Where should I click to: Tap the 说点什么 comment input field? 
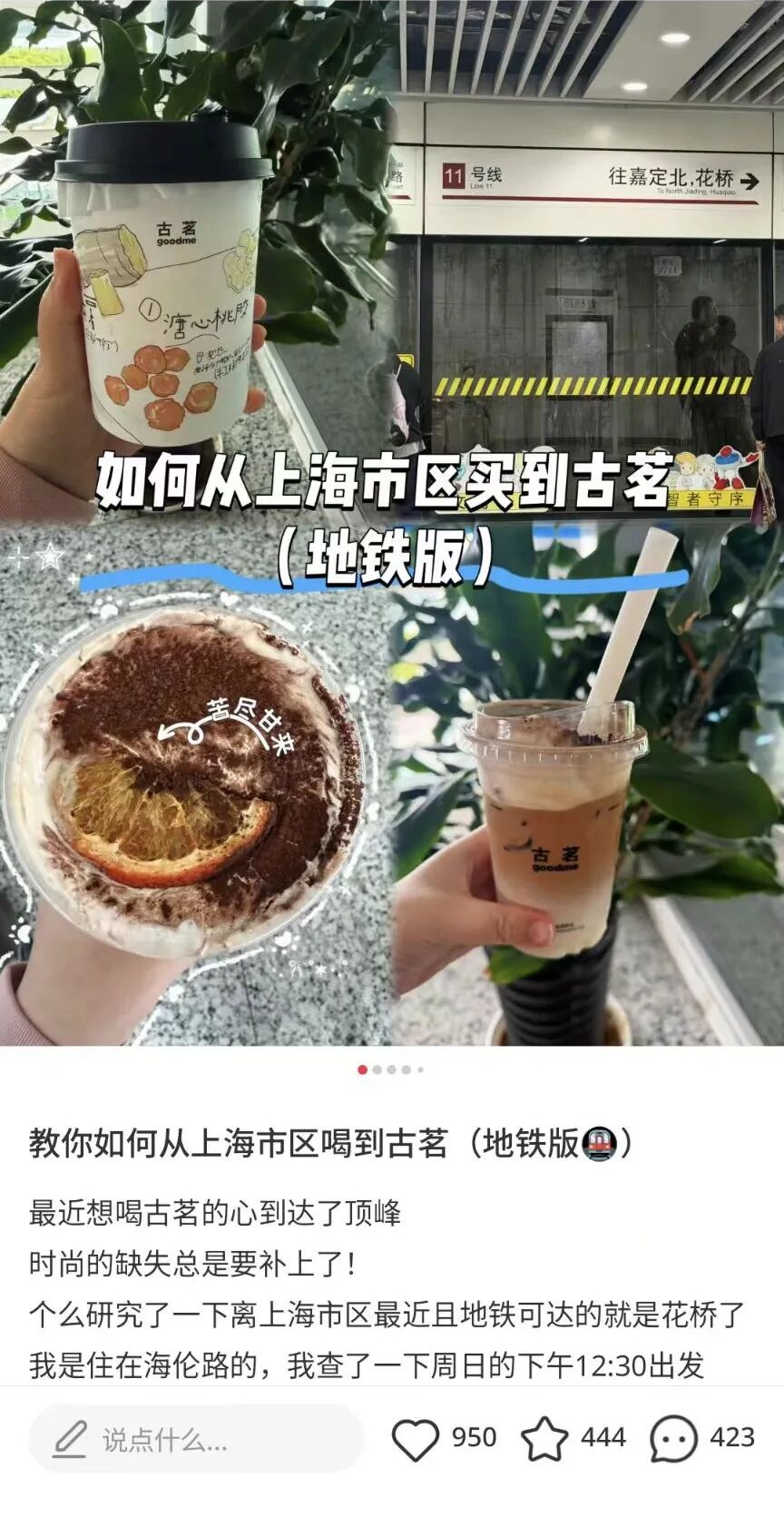coord(196,1439)
